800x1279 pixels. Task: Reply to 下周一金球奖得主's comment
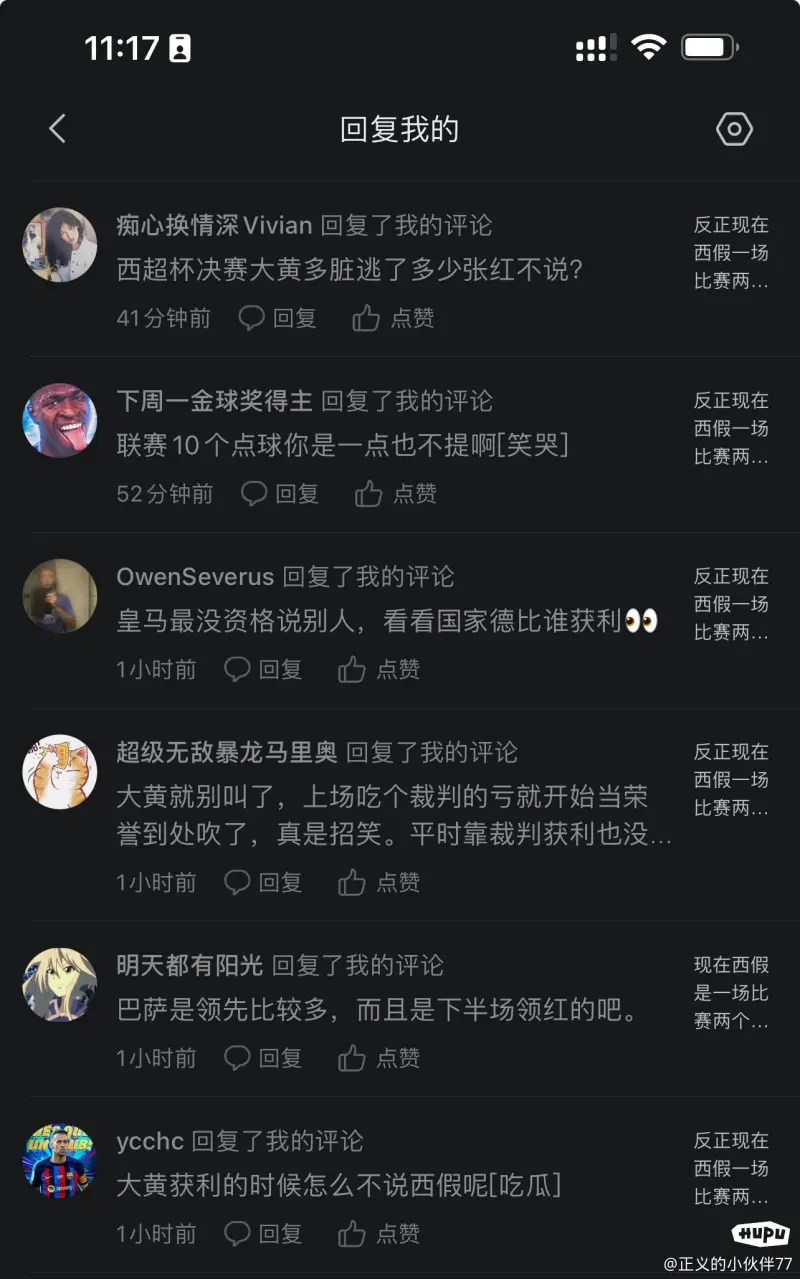(x=281, y=494)
